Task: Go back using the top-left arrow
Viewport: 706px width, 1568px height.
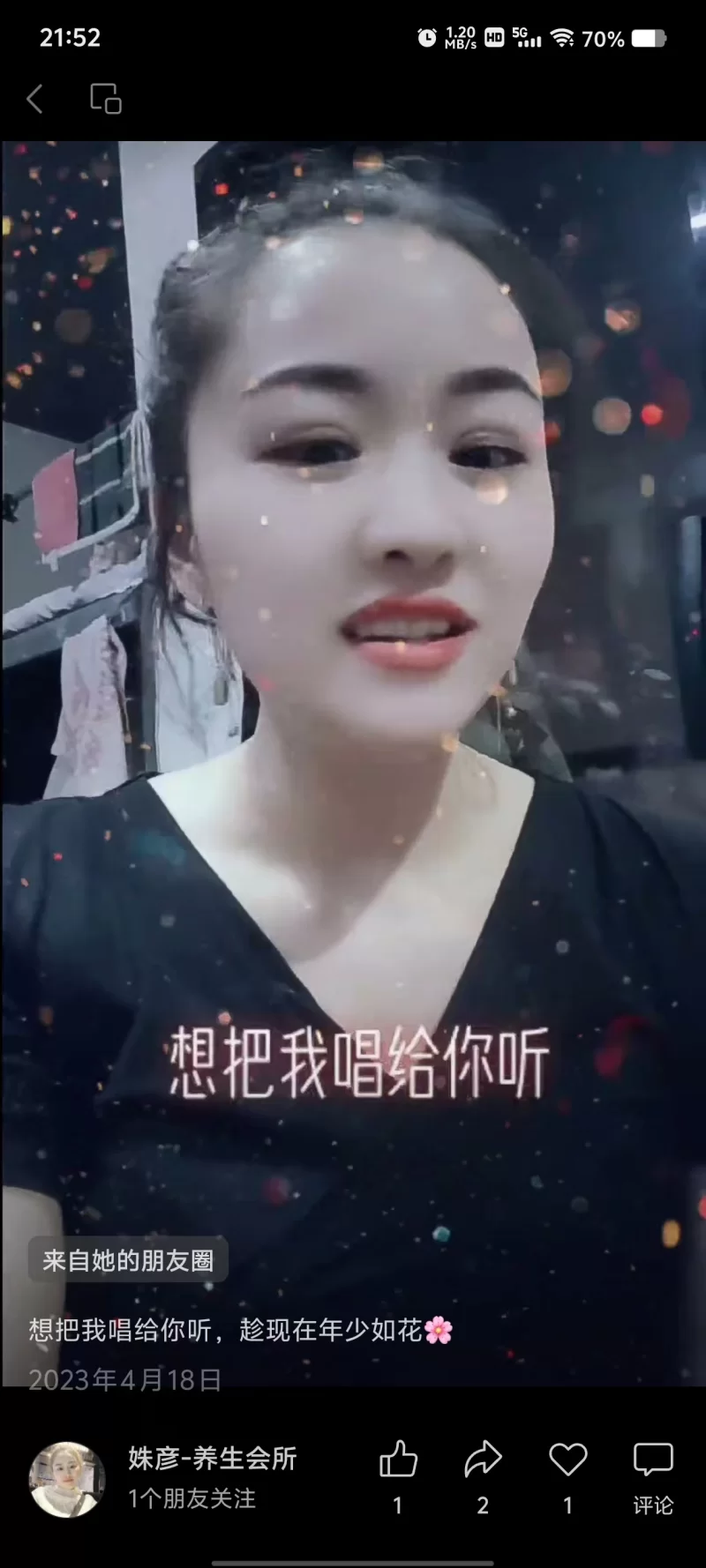Action: click(35, 99)
